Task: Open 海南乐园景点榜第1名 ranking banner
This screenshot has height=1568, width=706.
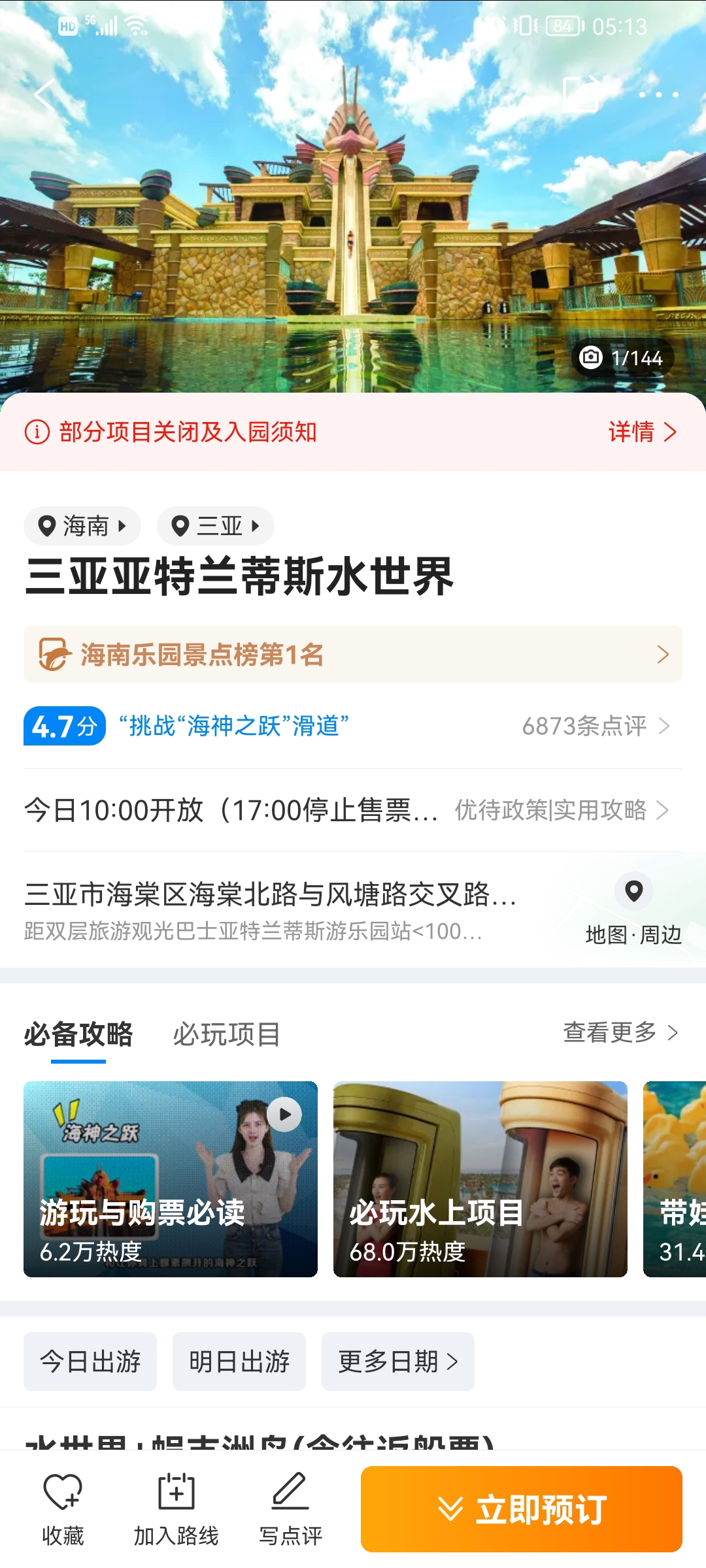Action: click(353, 655)
